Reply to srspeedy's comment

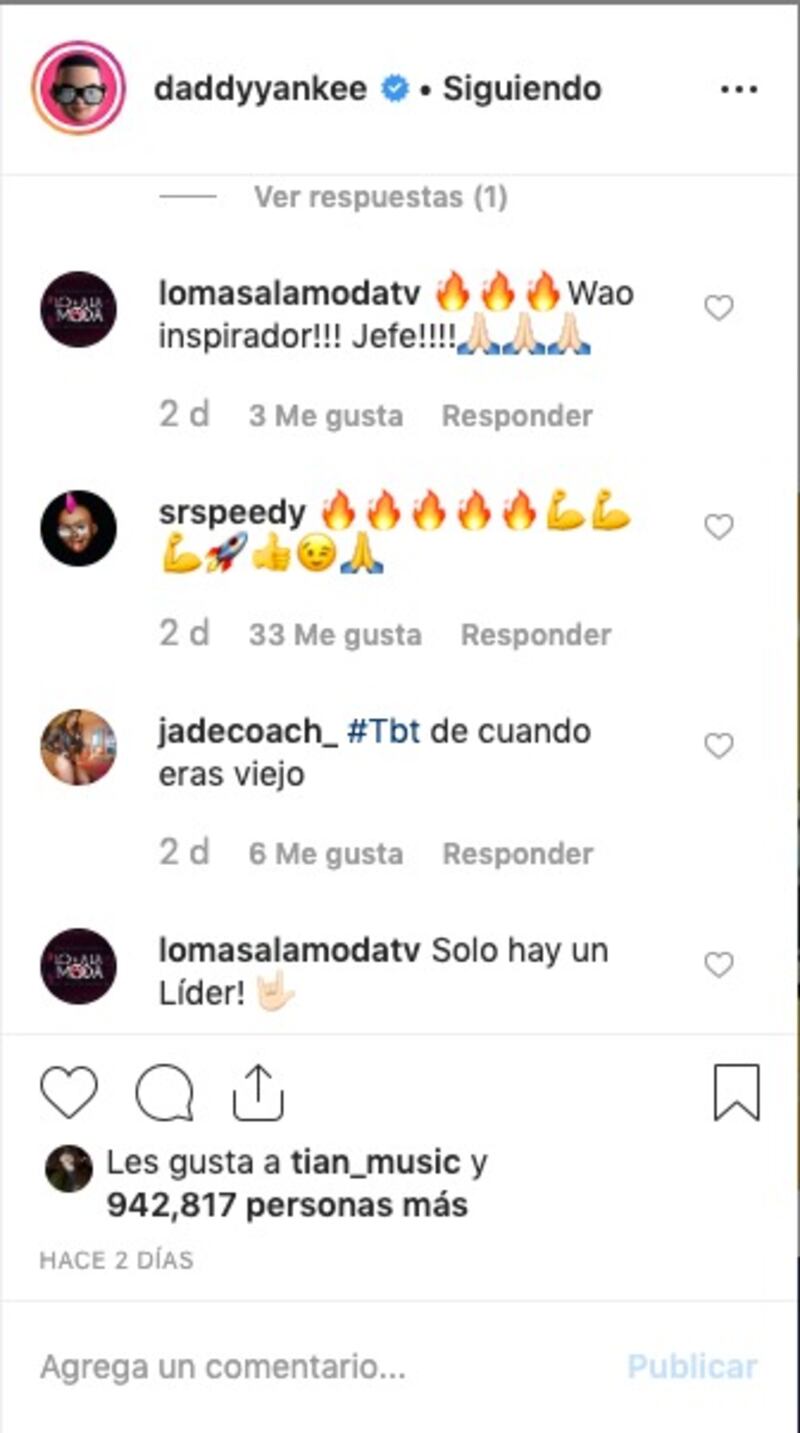(536, 635)
